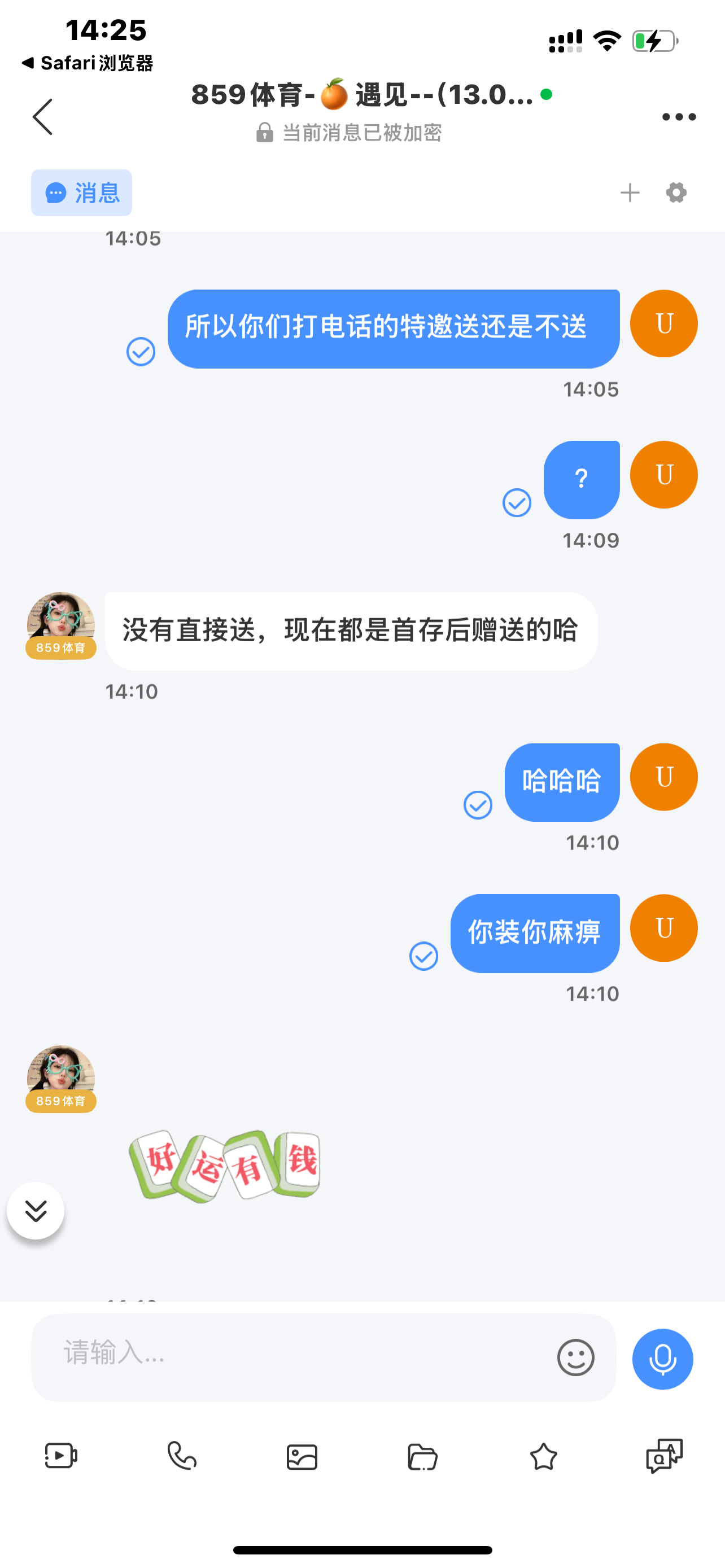View the 好运有钱 mahjong sticker
The height and width of the screenshot is (1568, 725).
[224, 1166]
